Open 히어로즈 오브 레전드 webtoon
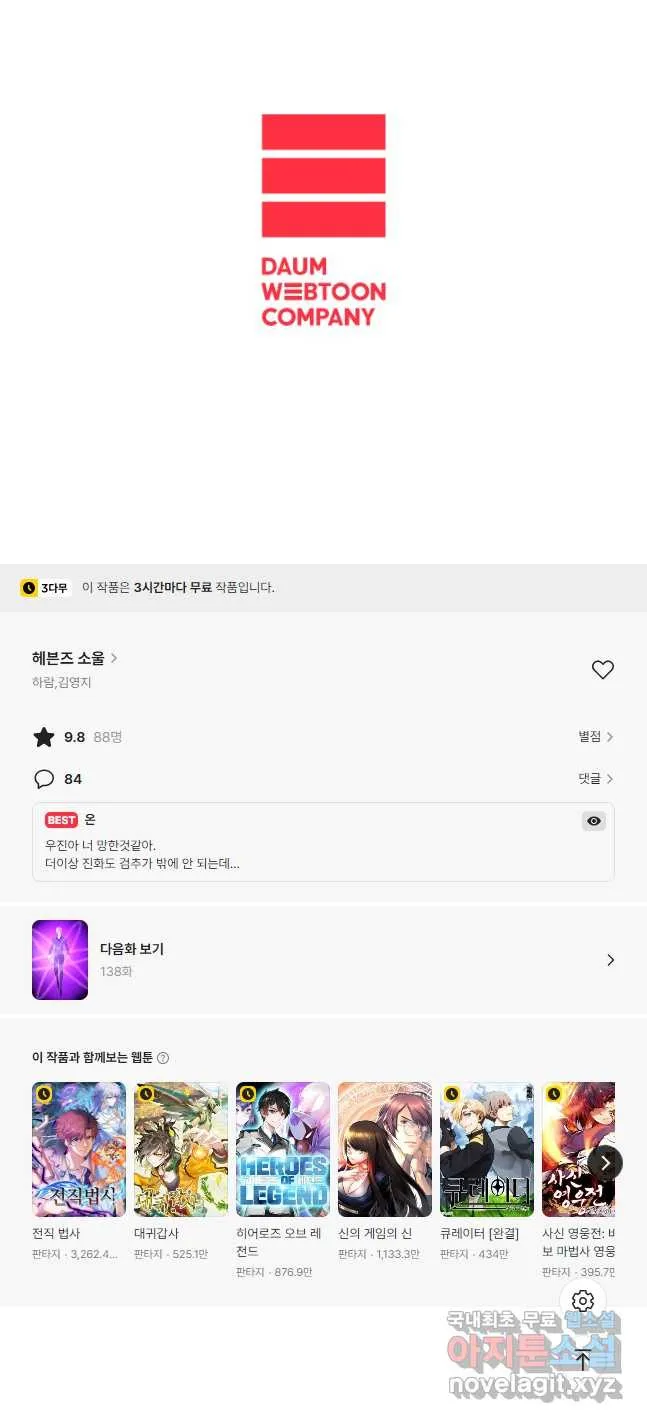The image size is (647, 1423). click(x=283, y=1180)
